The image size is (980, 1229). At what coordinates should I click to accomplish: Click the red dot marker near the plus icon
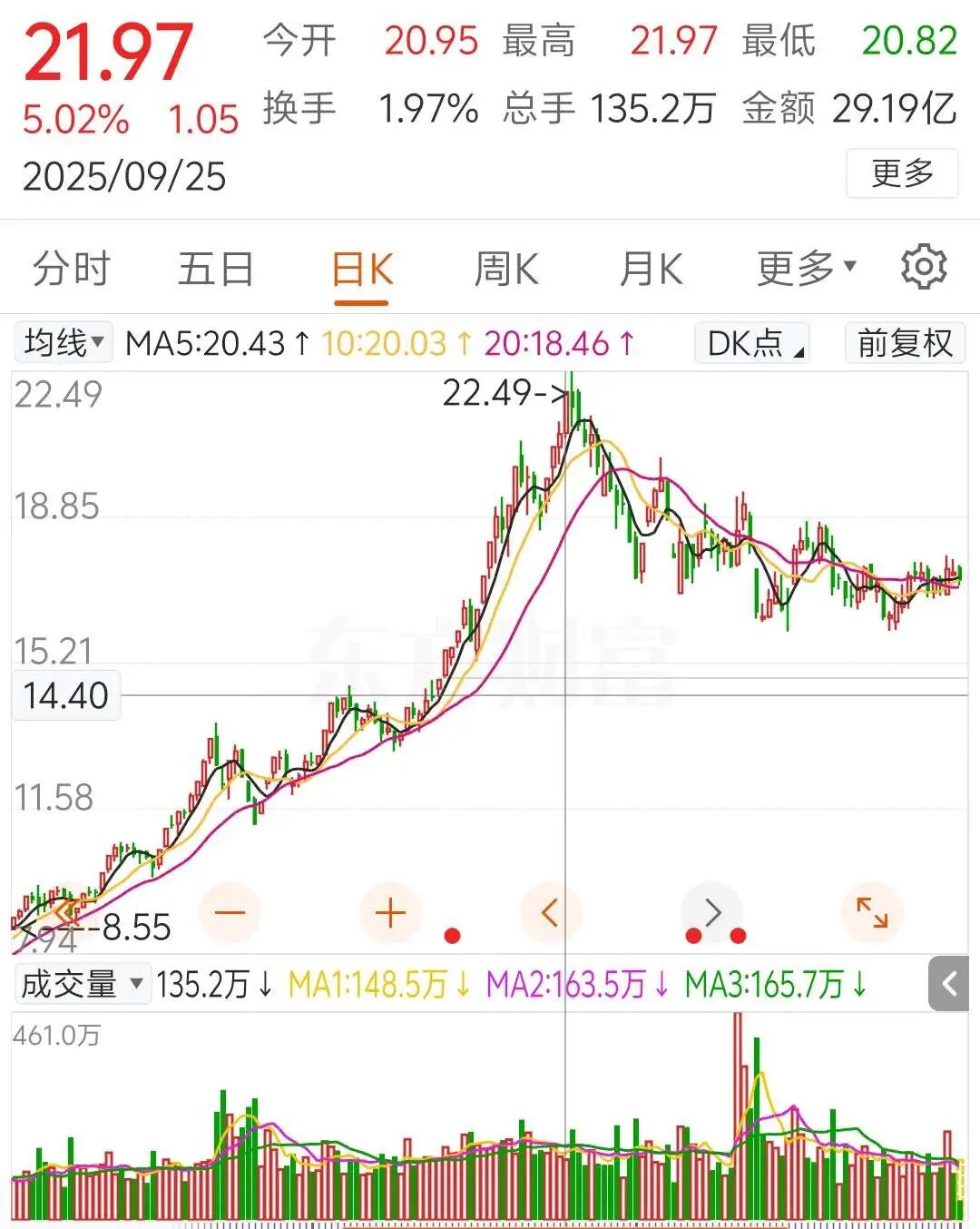[x=453, y=933]
